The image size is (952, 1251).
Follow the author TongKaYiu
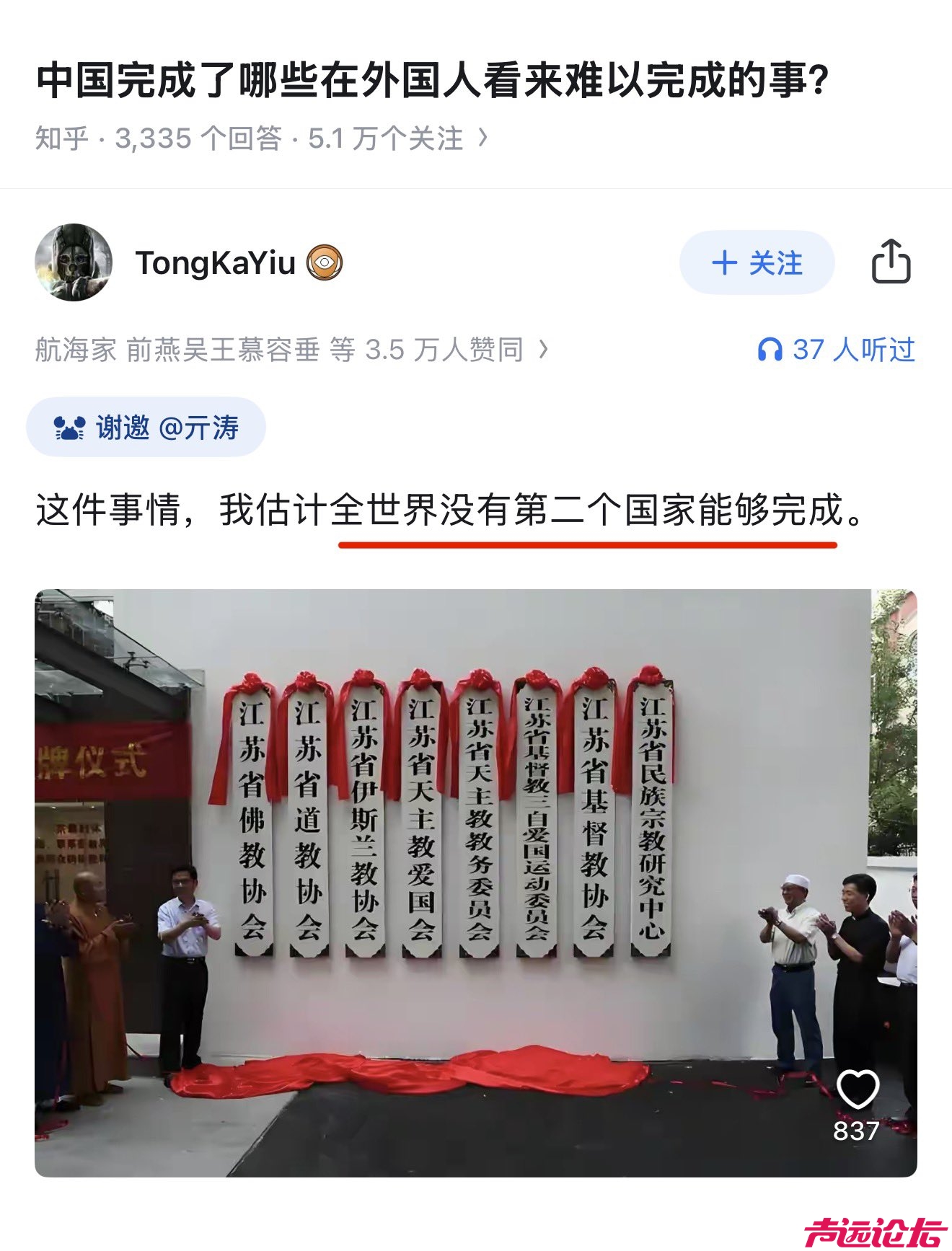[x=757, y=263]
